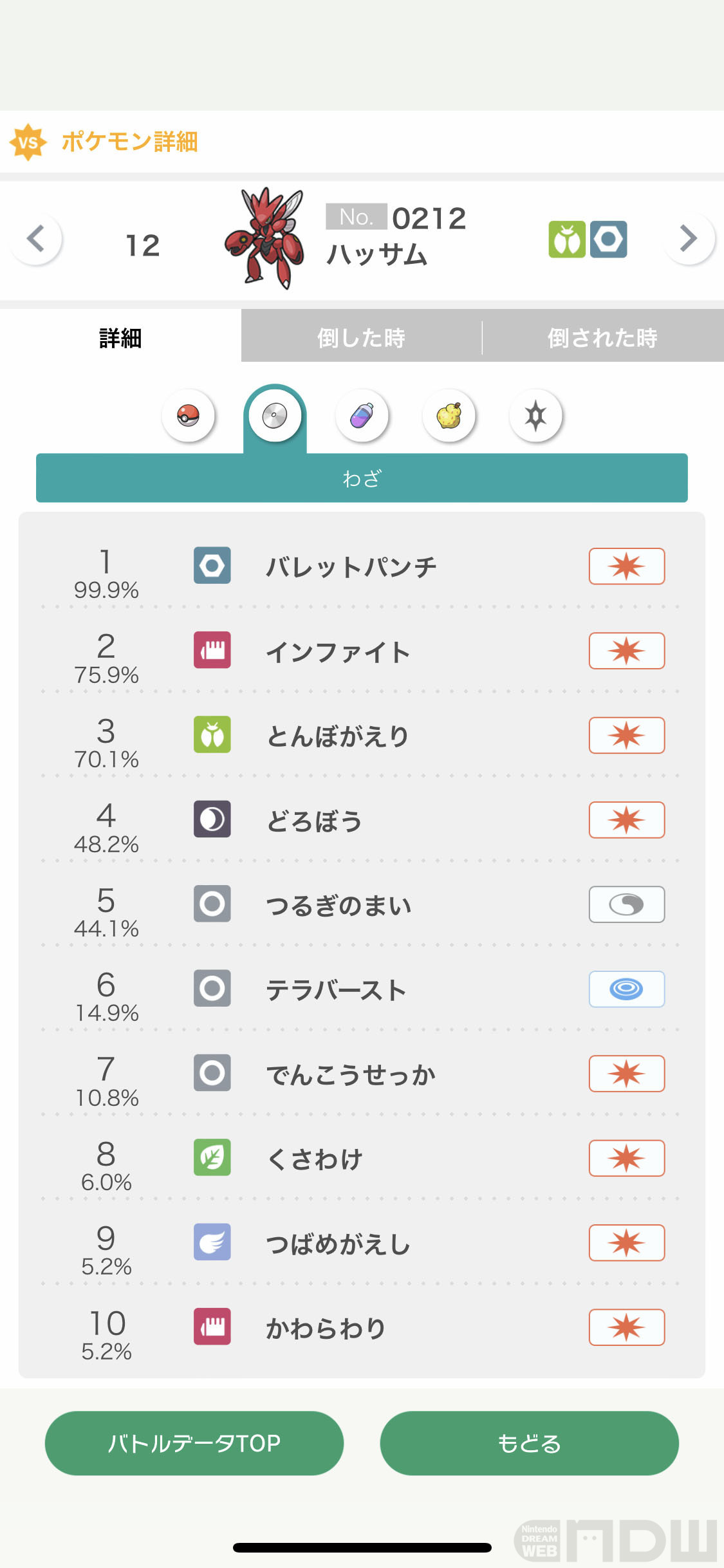Select the 詳細 tab
Viewport: 724px width, 1568px height.
pos(120,337)
